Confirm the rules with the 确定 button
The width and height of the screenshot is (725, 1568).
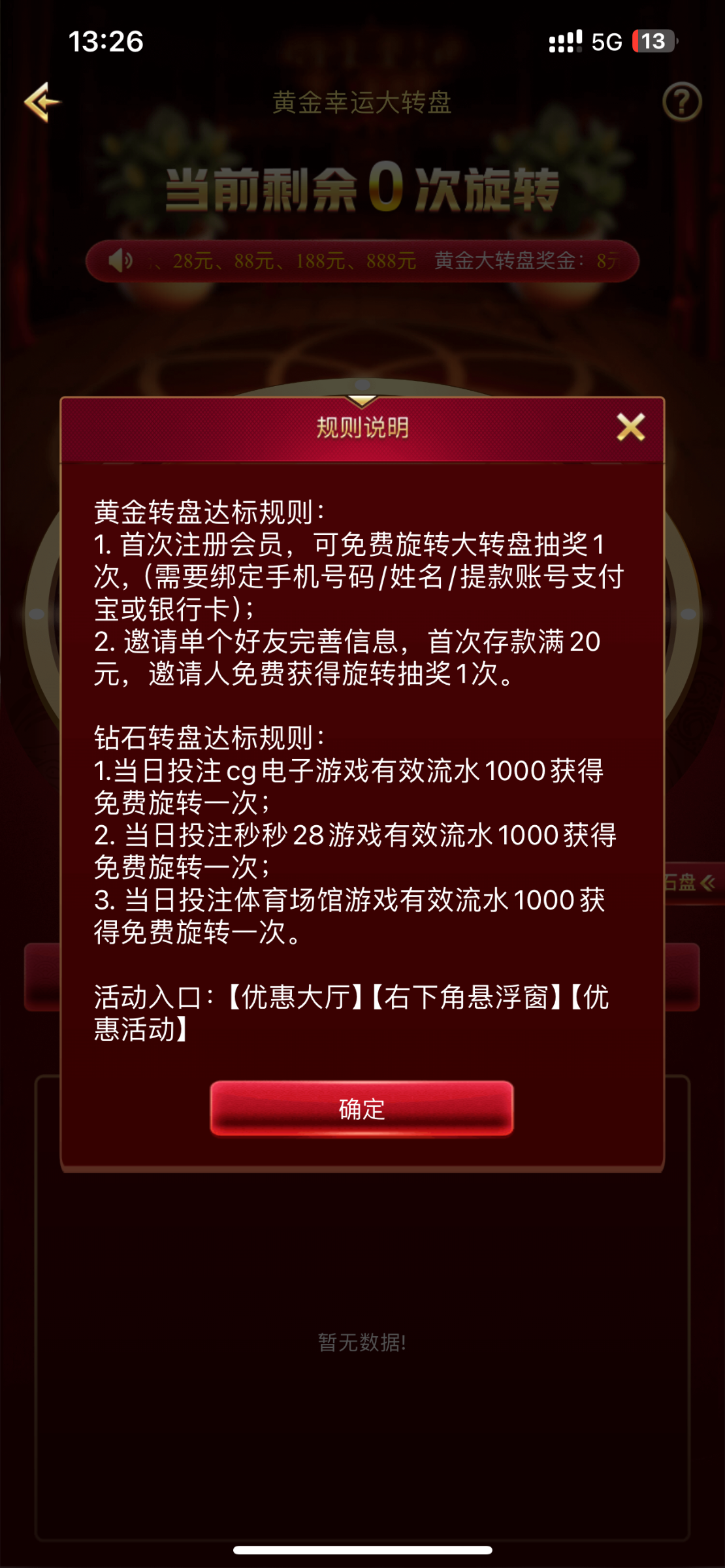tap(361, 1108)
